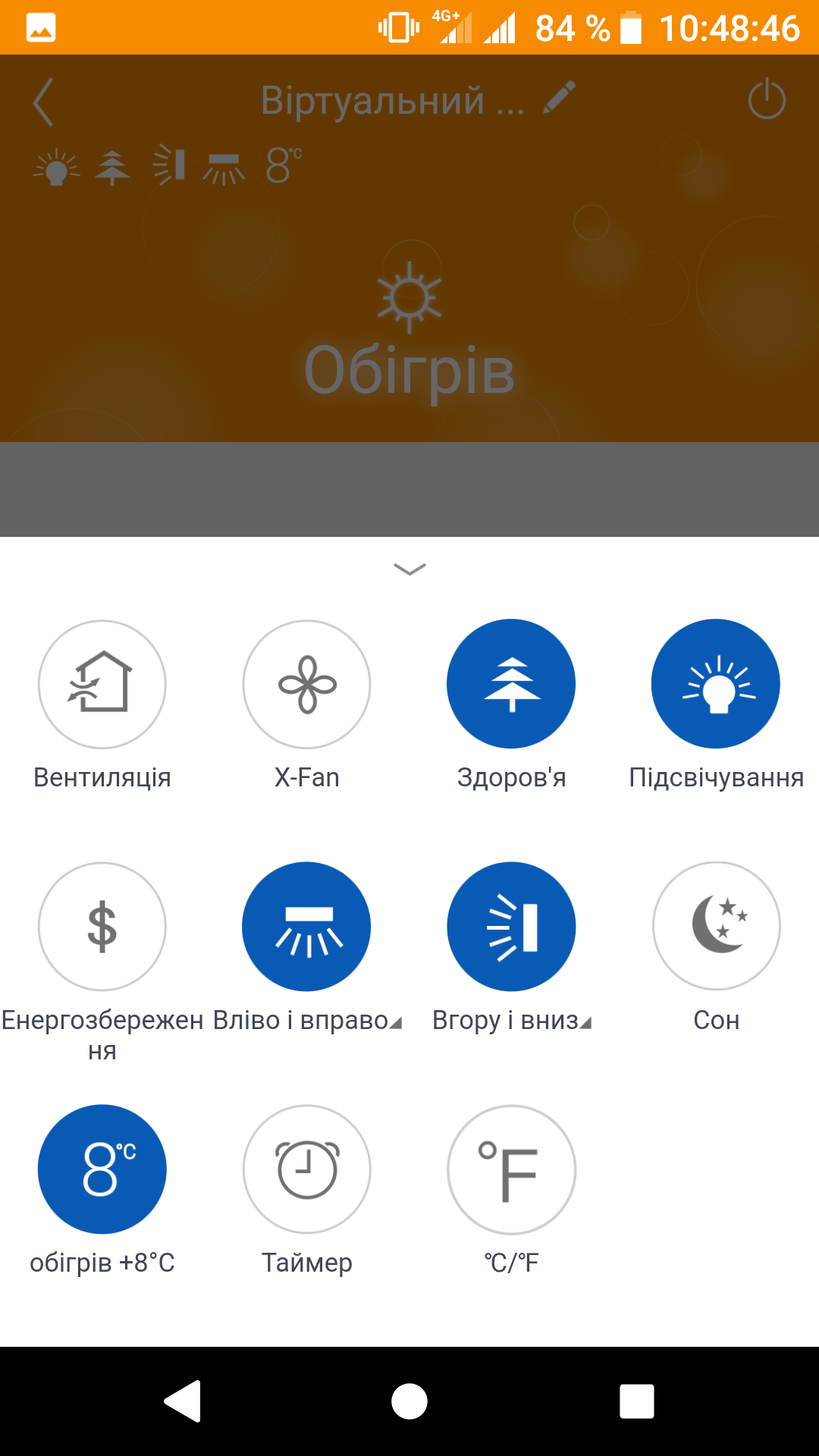Tap the power button
The image size is (819, 1456).
point(767,99)
